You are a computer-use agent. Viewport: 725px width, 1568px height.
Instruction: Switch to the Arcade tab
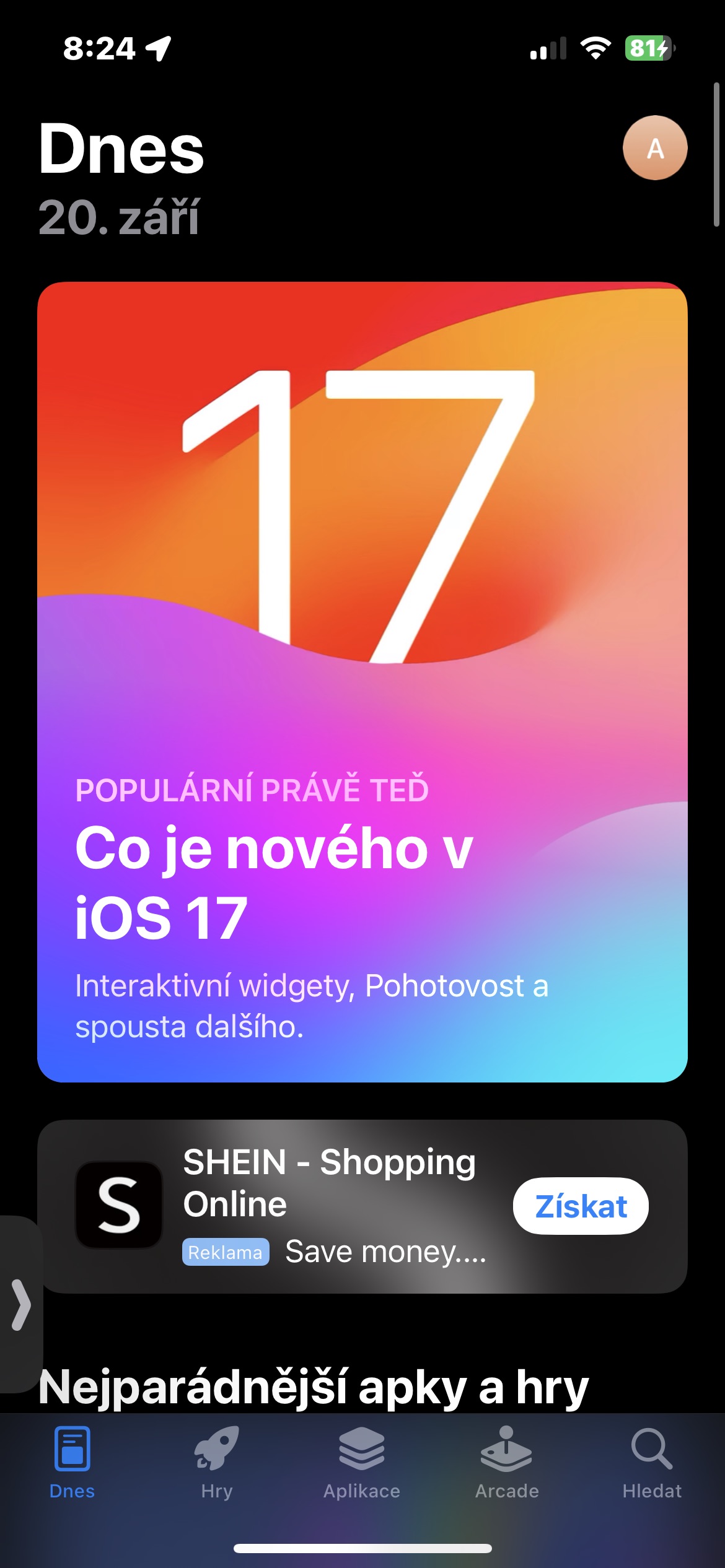tap(507, 1463)
